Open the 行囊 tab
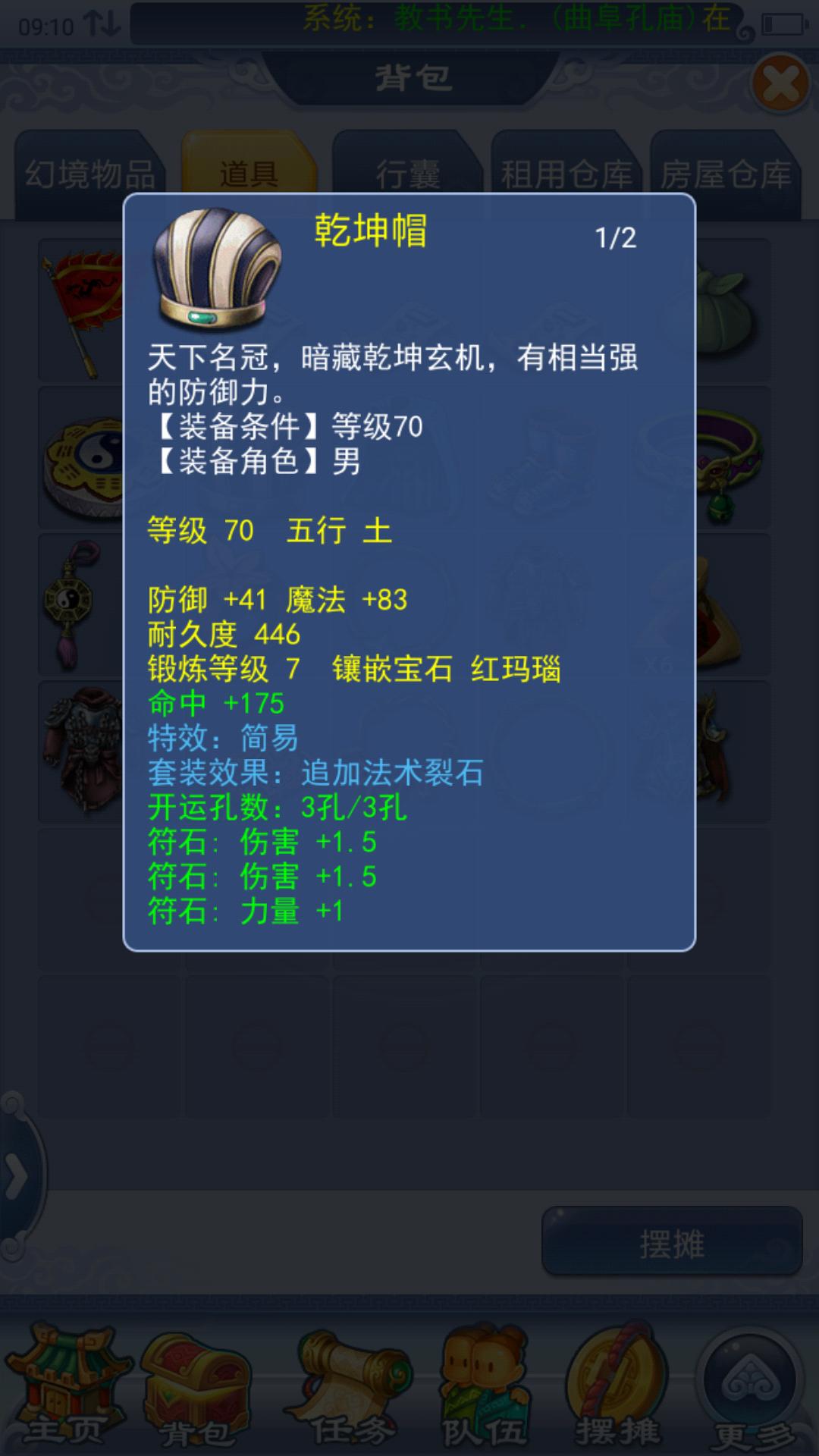Image resolution: width=819 pixels, height=1456 pixels. [408, 174]
